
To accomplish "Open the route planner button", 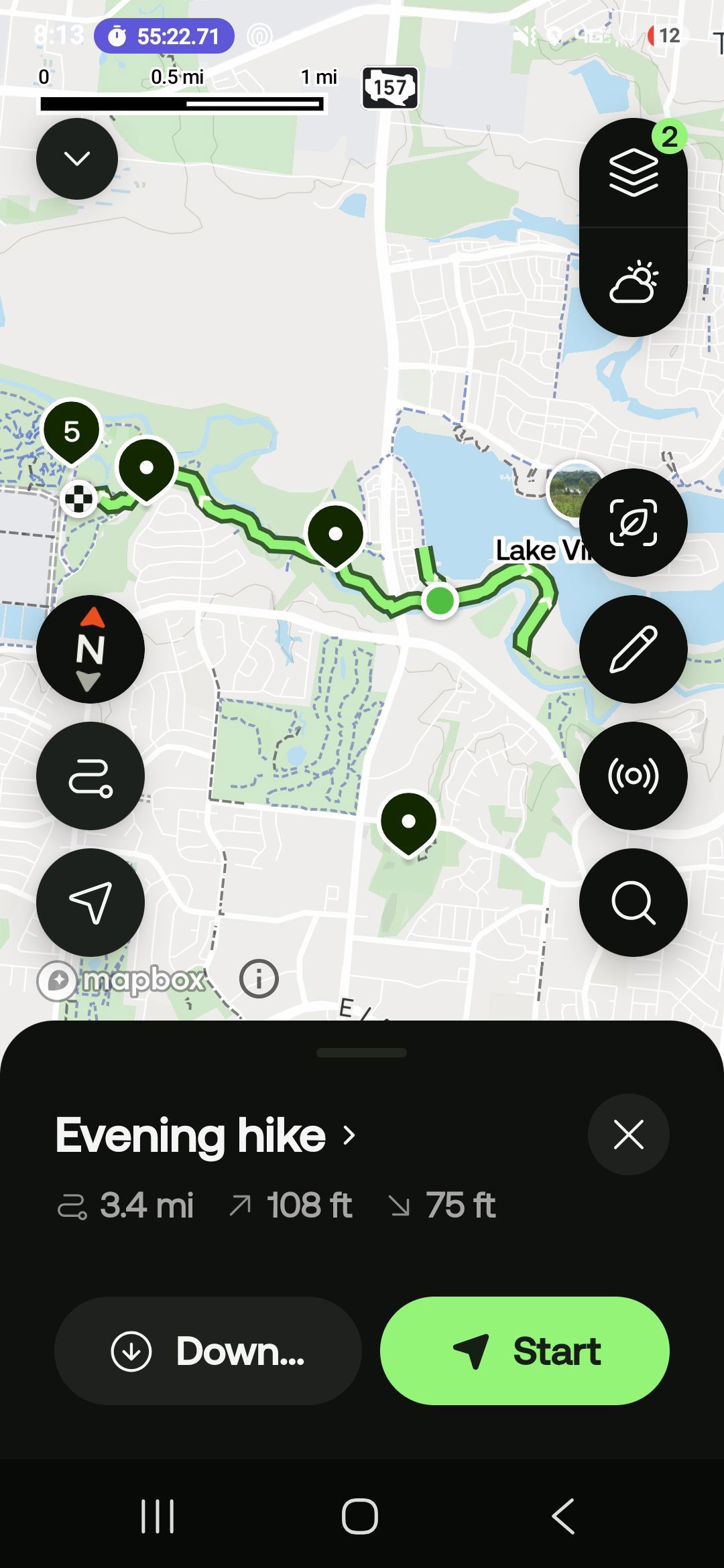I will coord(90,776).
